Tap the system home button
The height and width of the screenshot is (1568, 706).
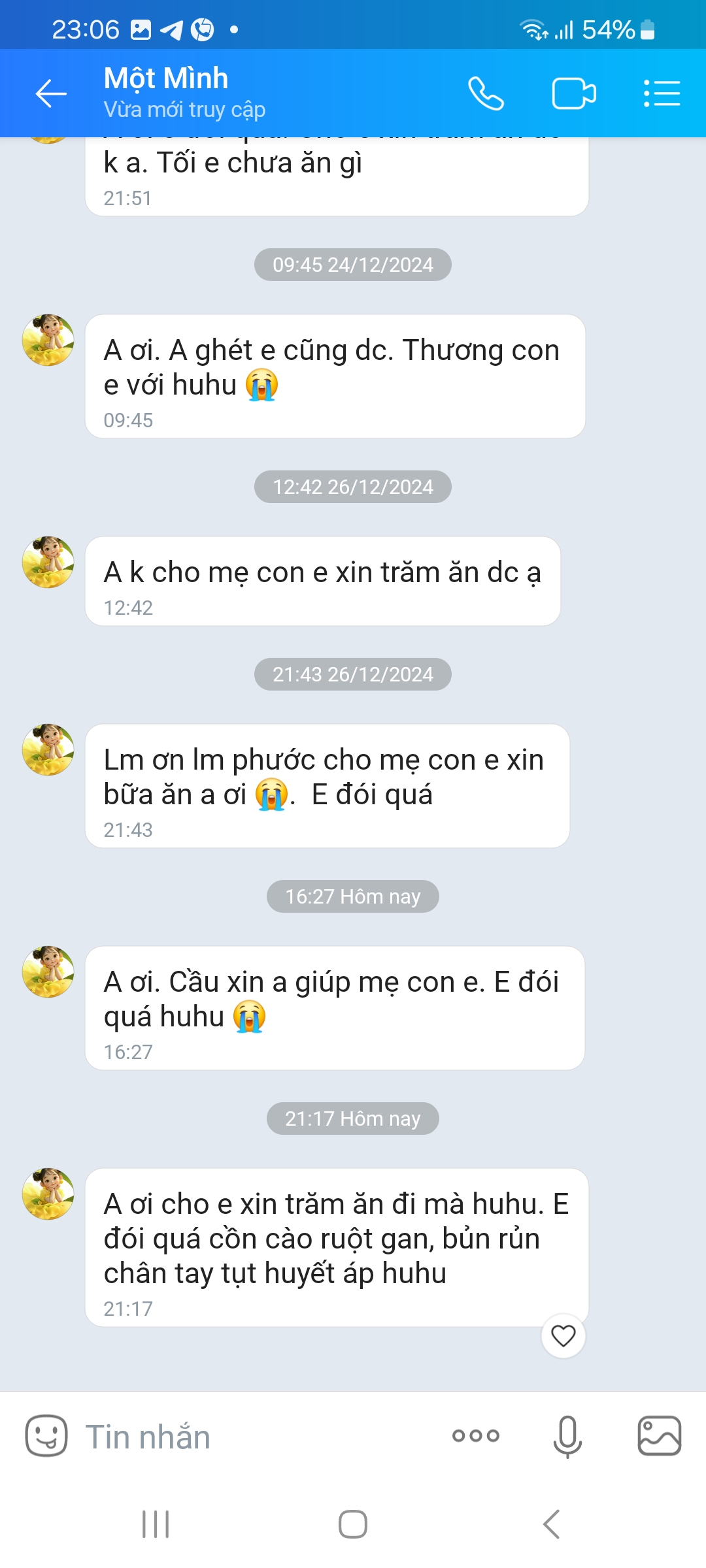pyautogui.click(x=352, y=1524)
